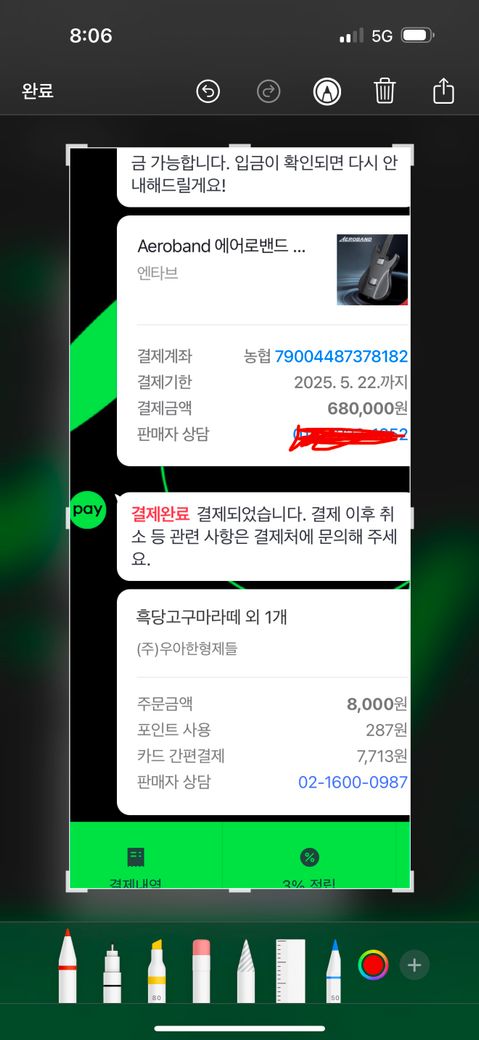Select the red pen tool
479x1040 pixels.
[x=67, y=966]
